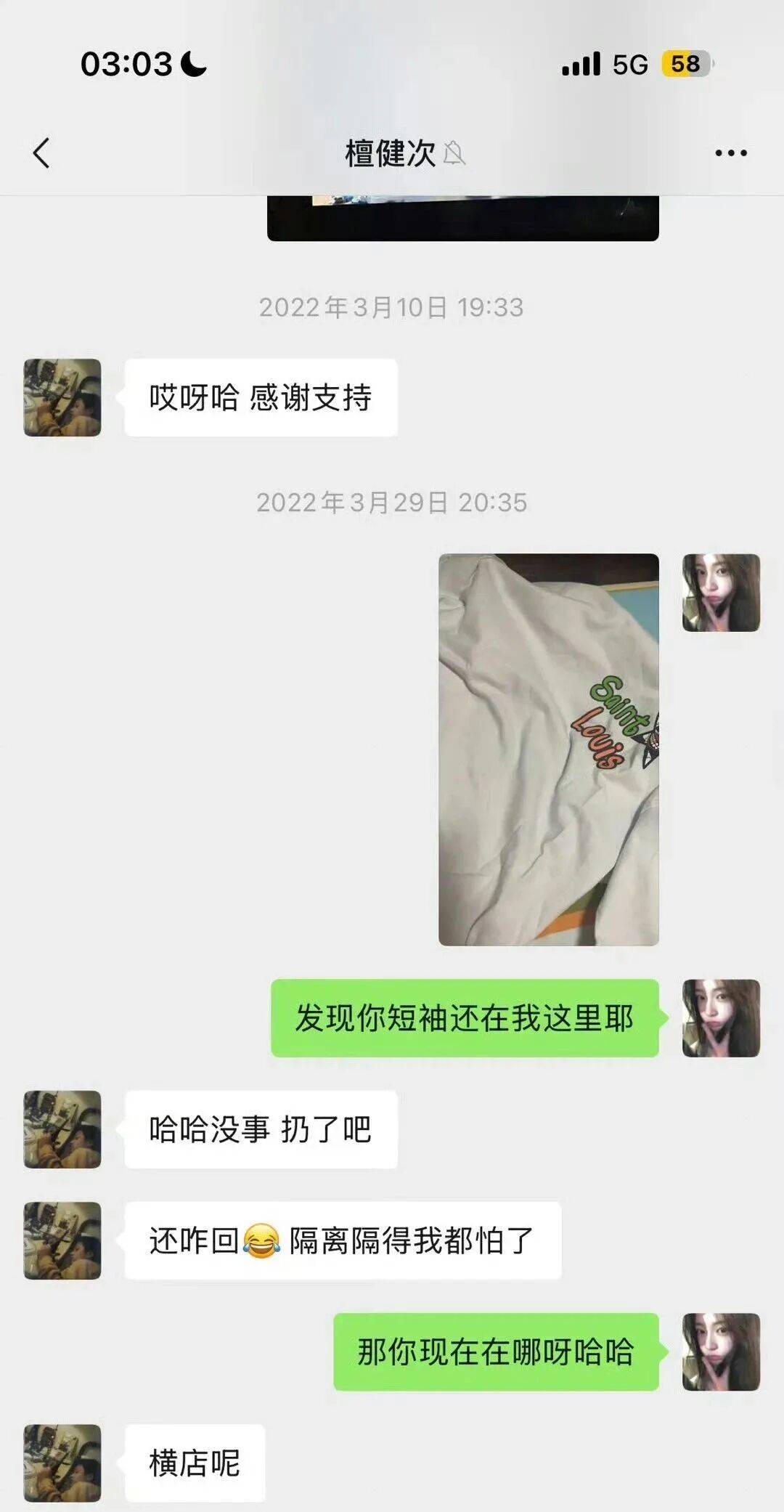Go back from the 檀健次 chat
The height and width of the screenshot is (1512, 784).
(42, 153)
